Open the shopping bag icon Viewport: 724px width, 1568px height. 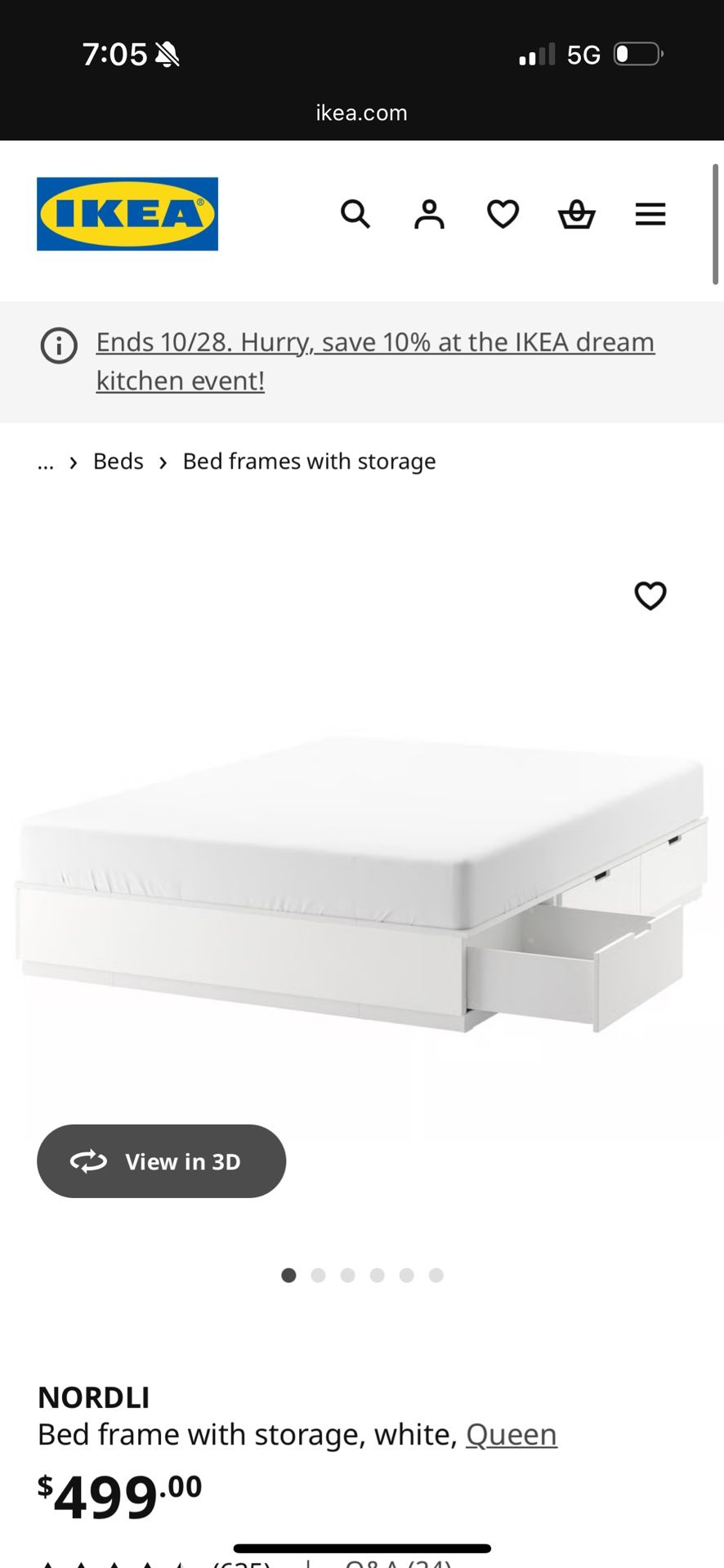[x=576, y=214]
